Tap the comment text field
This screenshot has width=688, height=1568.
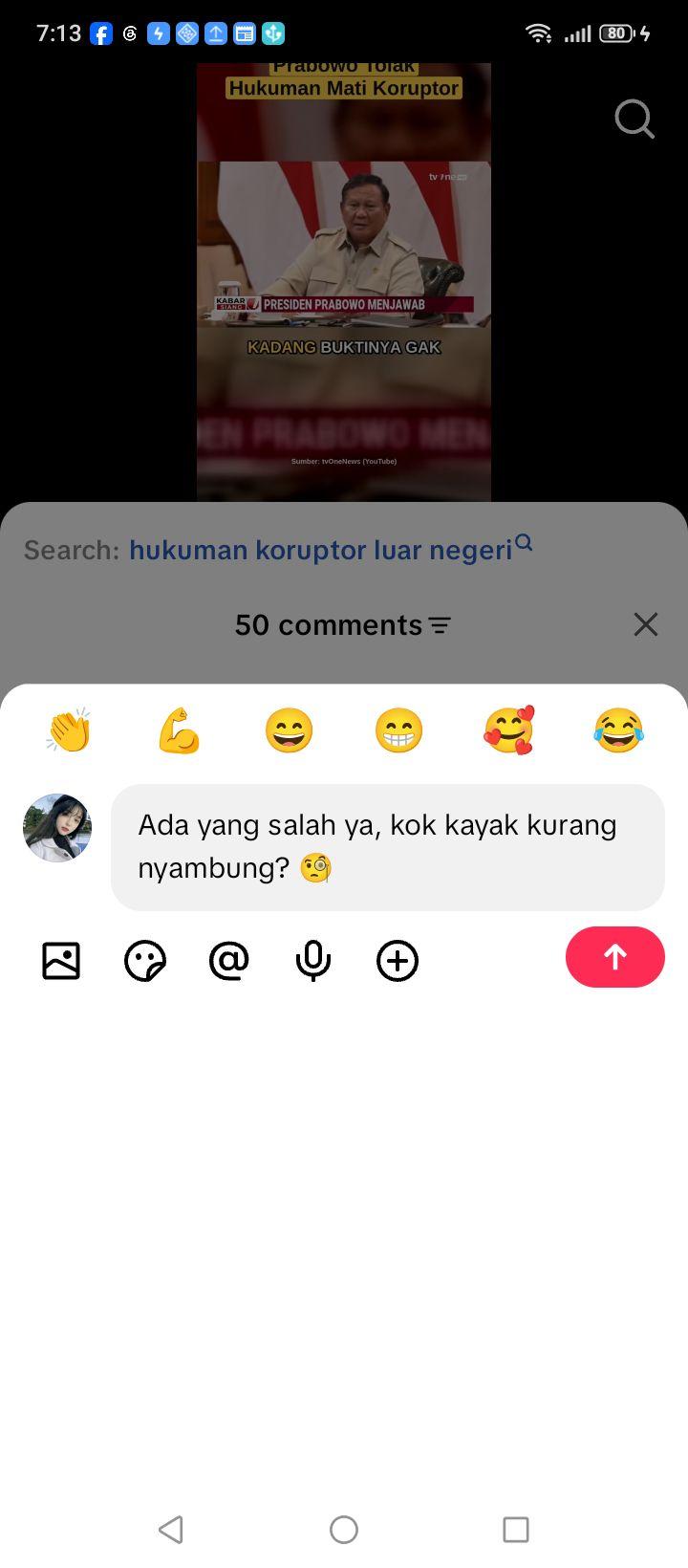(x=388, y=847)
